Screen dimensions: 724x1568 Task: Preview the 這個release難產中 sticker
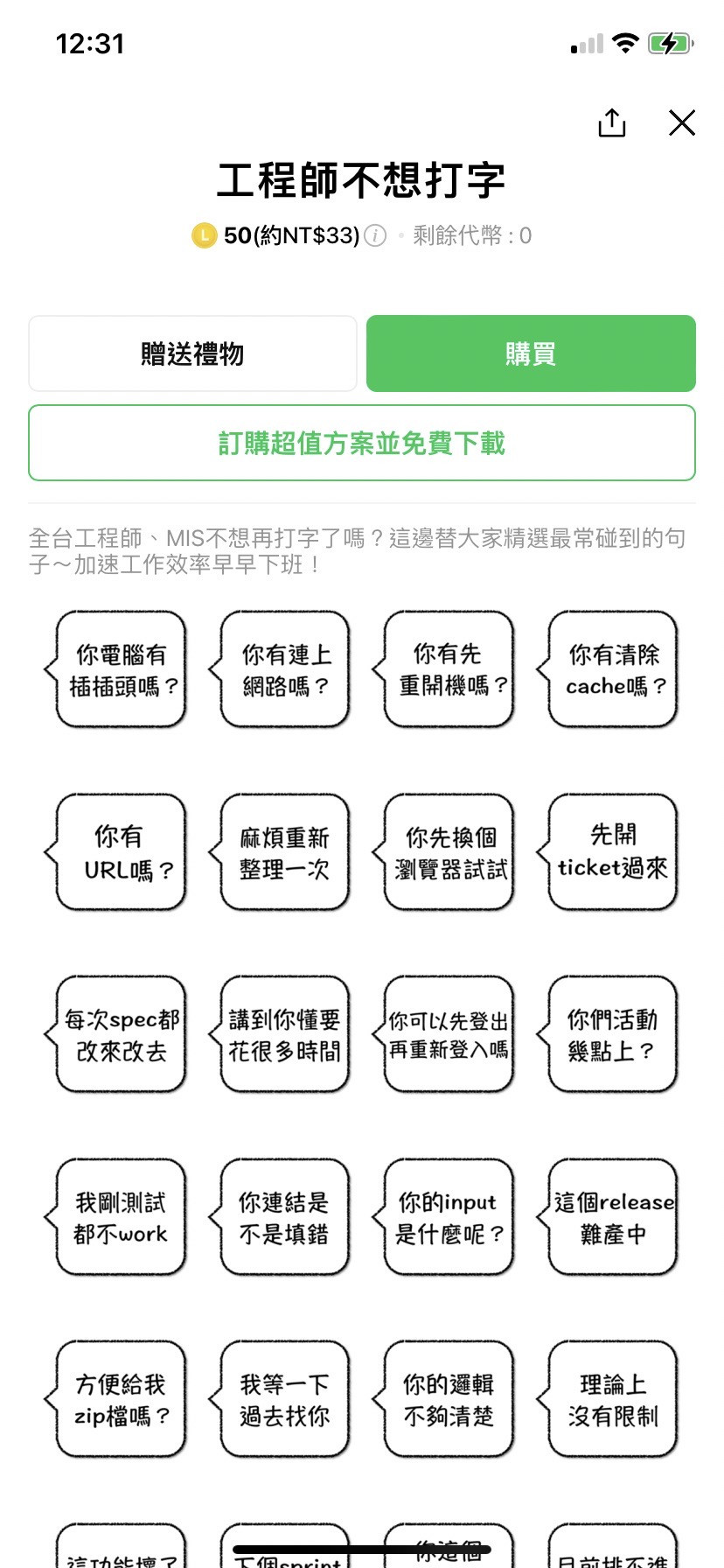coord(612,1218)
